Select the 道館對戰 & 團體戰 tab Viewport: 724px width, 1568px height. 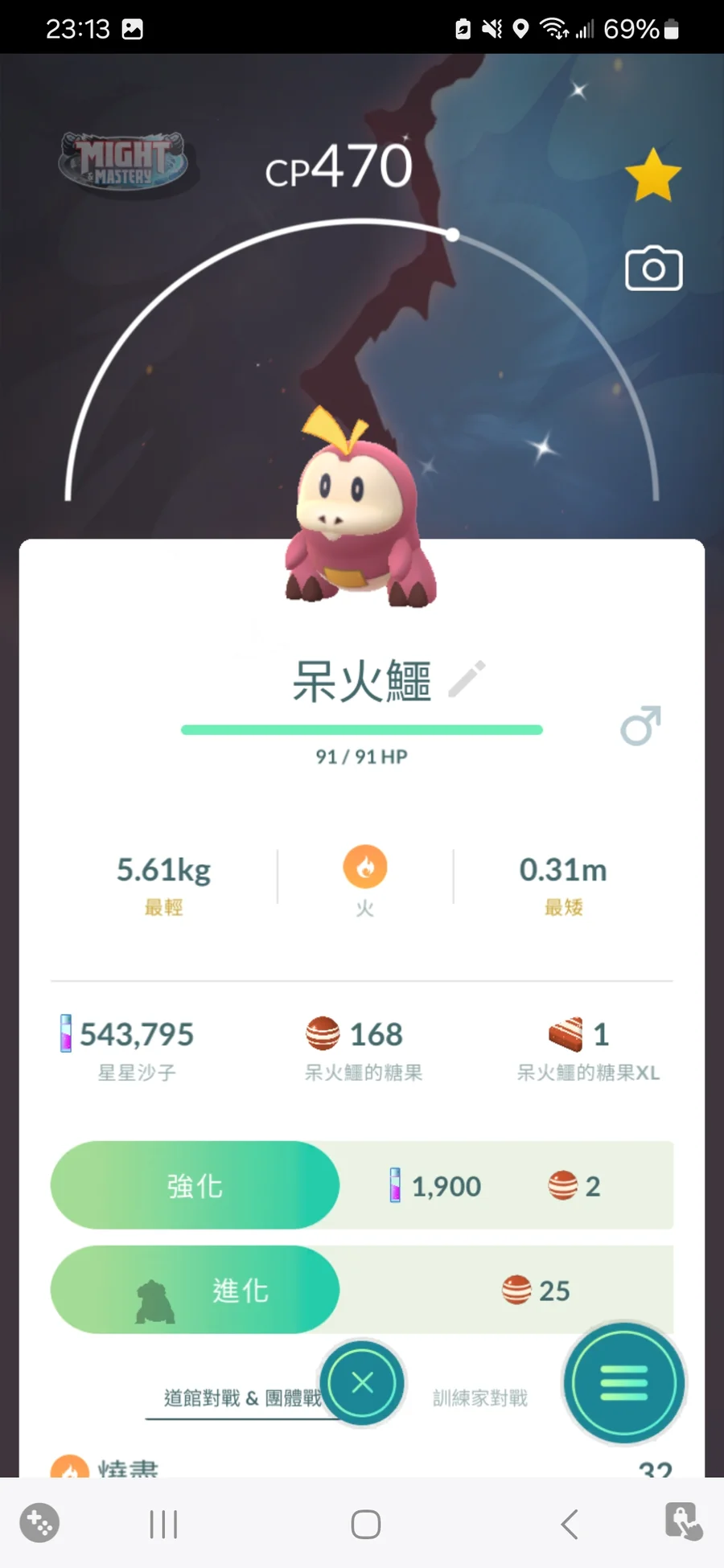pos(242,1398)
